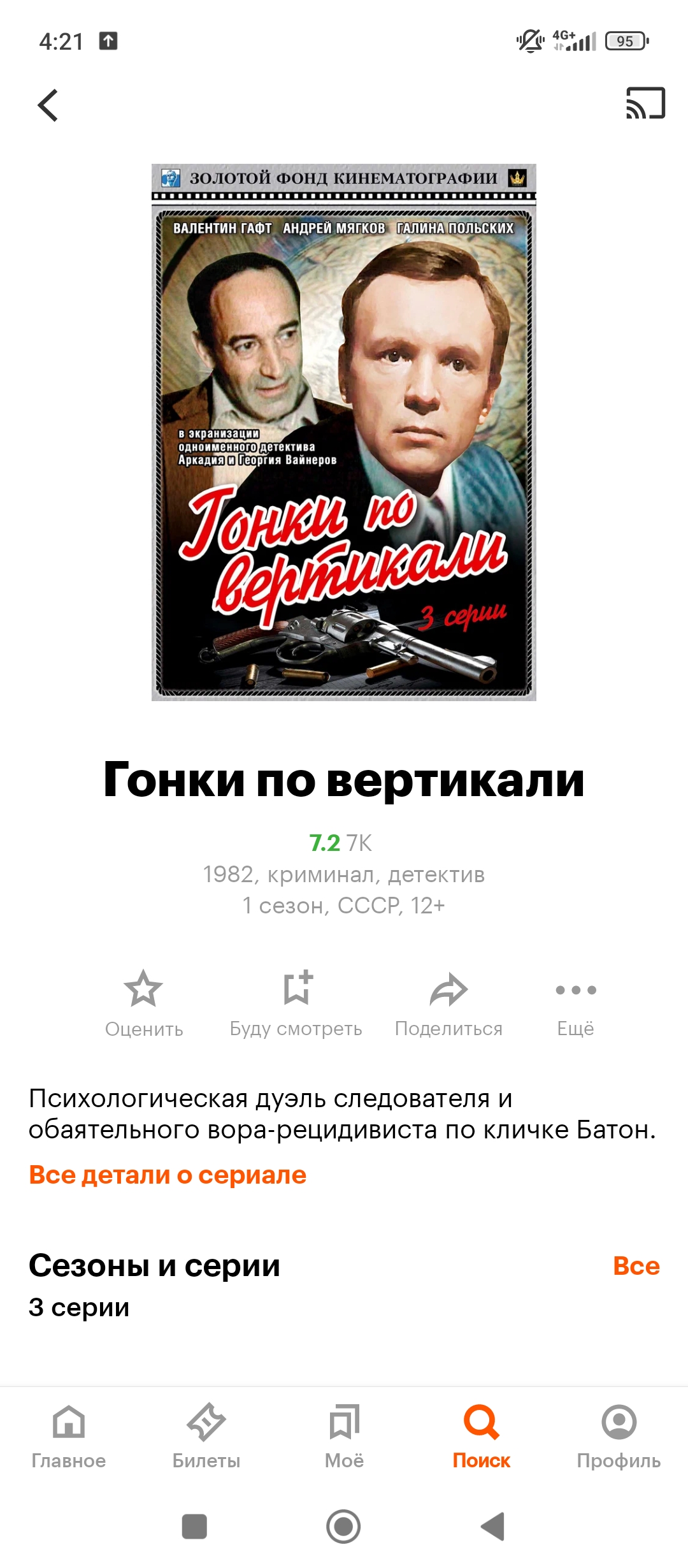Go back using the top-left arrow
The image size is (688, 1568).
(x=48, y=105)
